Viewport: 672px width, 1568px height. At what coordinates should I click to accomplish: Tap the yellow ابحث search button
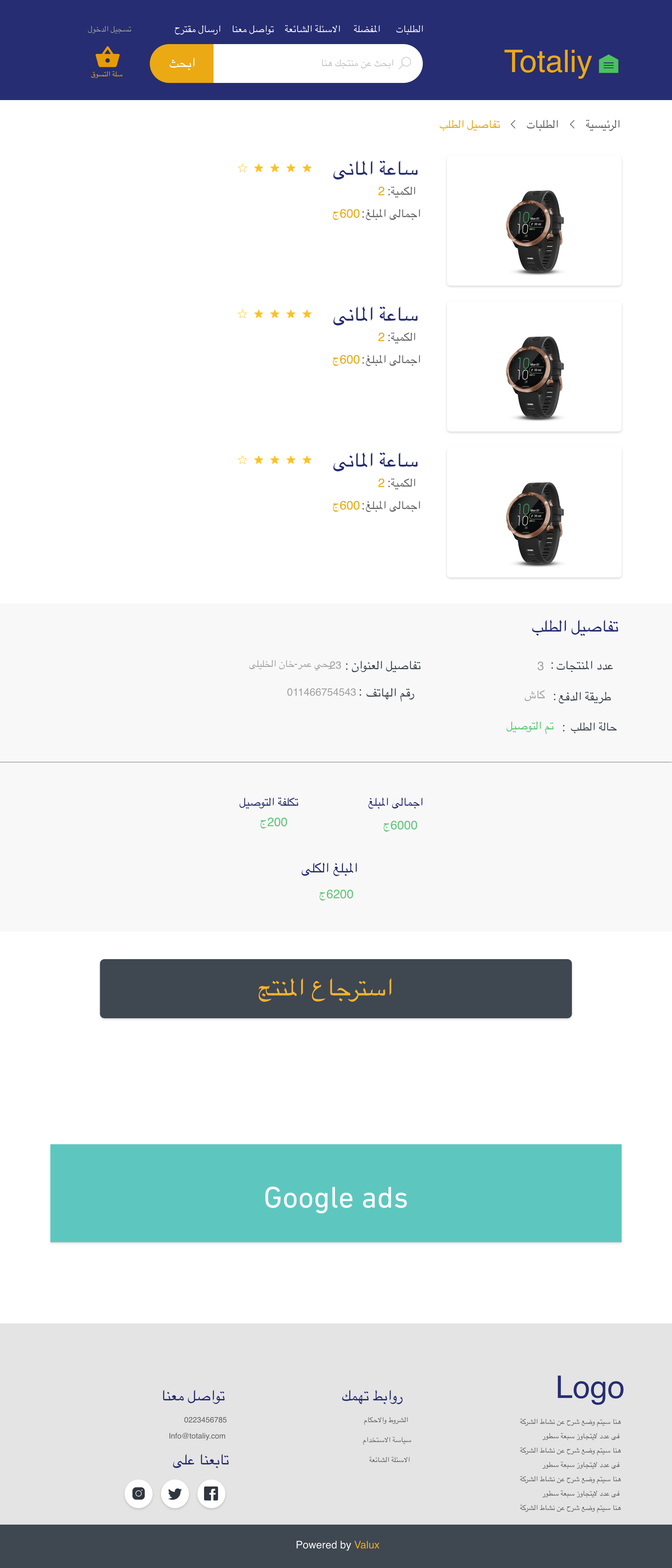(181, 63)
